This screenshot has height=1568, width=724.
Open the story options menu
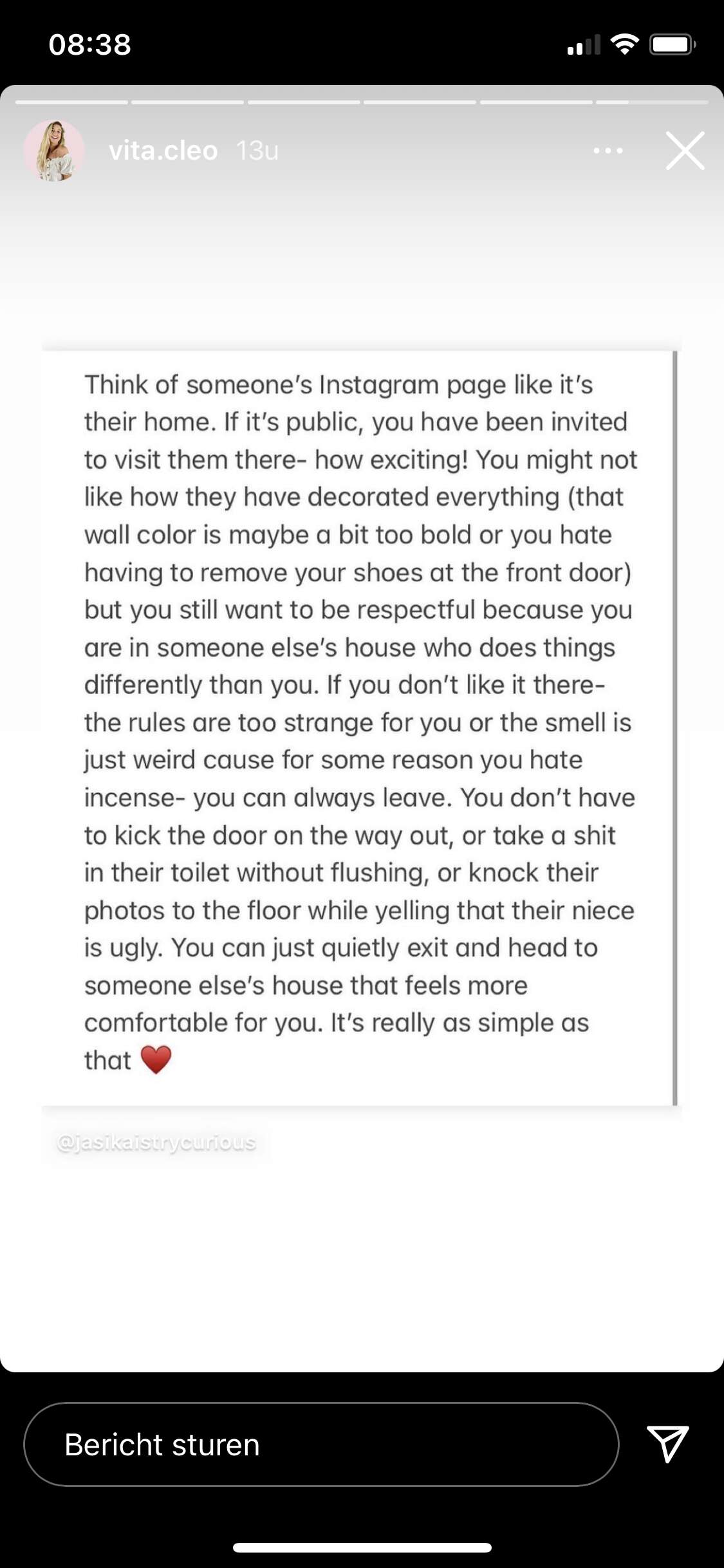coord(608,151)
